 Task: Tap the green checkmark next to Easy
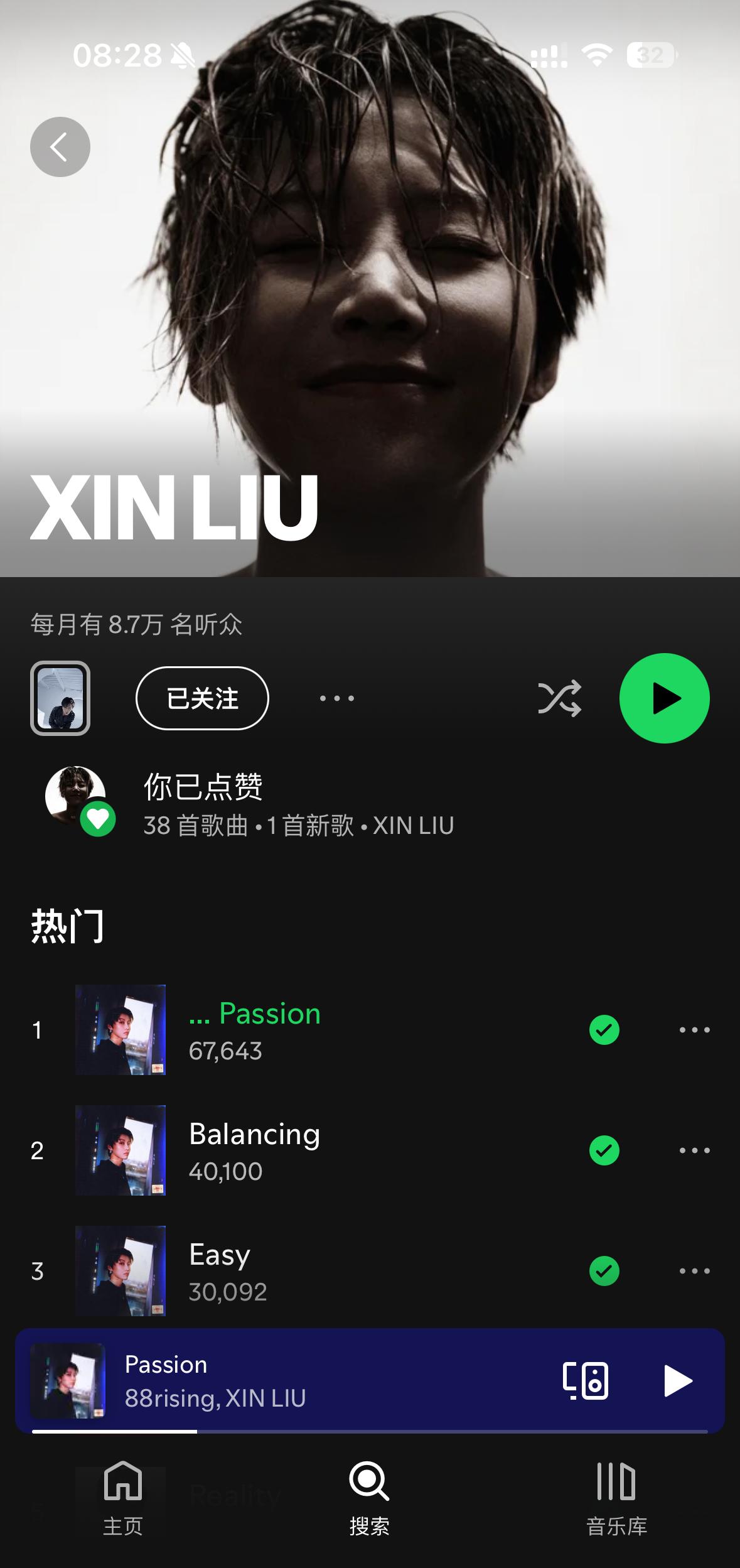point(604,1271)
